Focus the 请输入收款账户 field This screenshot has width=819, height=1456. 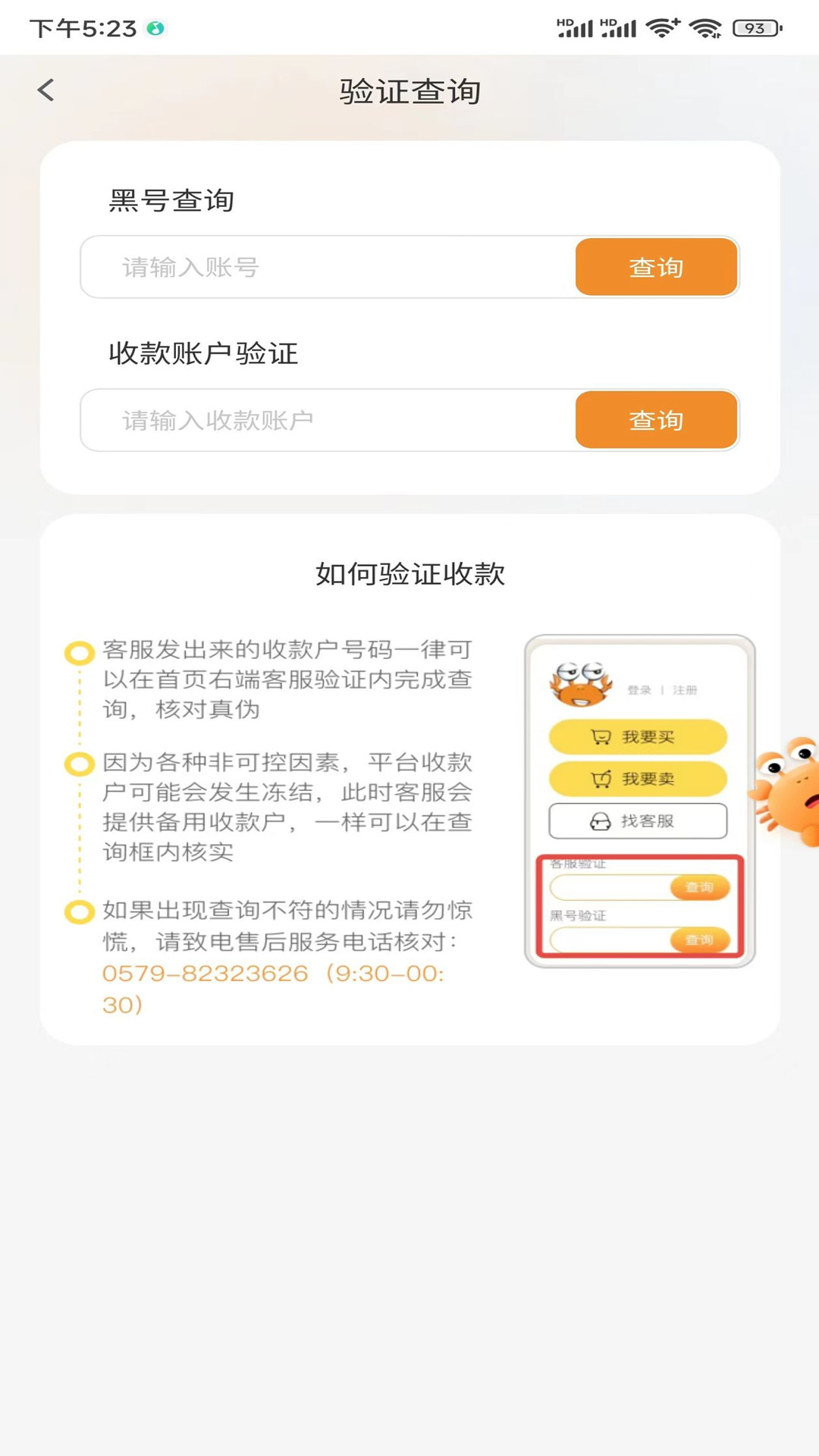pyautogui.click(x=328, y=420)
